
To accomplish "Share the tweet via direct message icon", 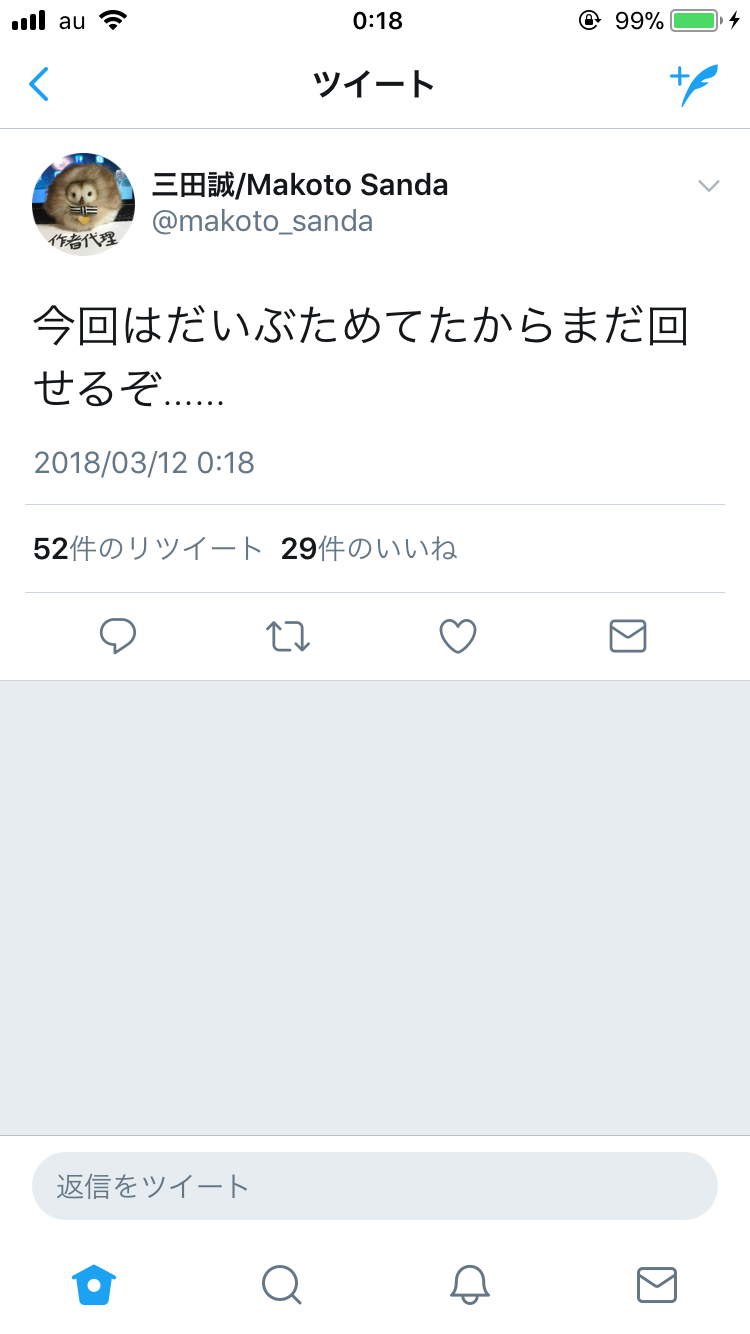I will pyautogui.click(x=628, y=636).
